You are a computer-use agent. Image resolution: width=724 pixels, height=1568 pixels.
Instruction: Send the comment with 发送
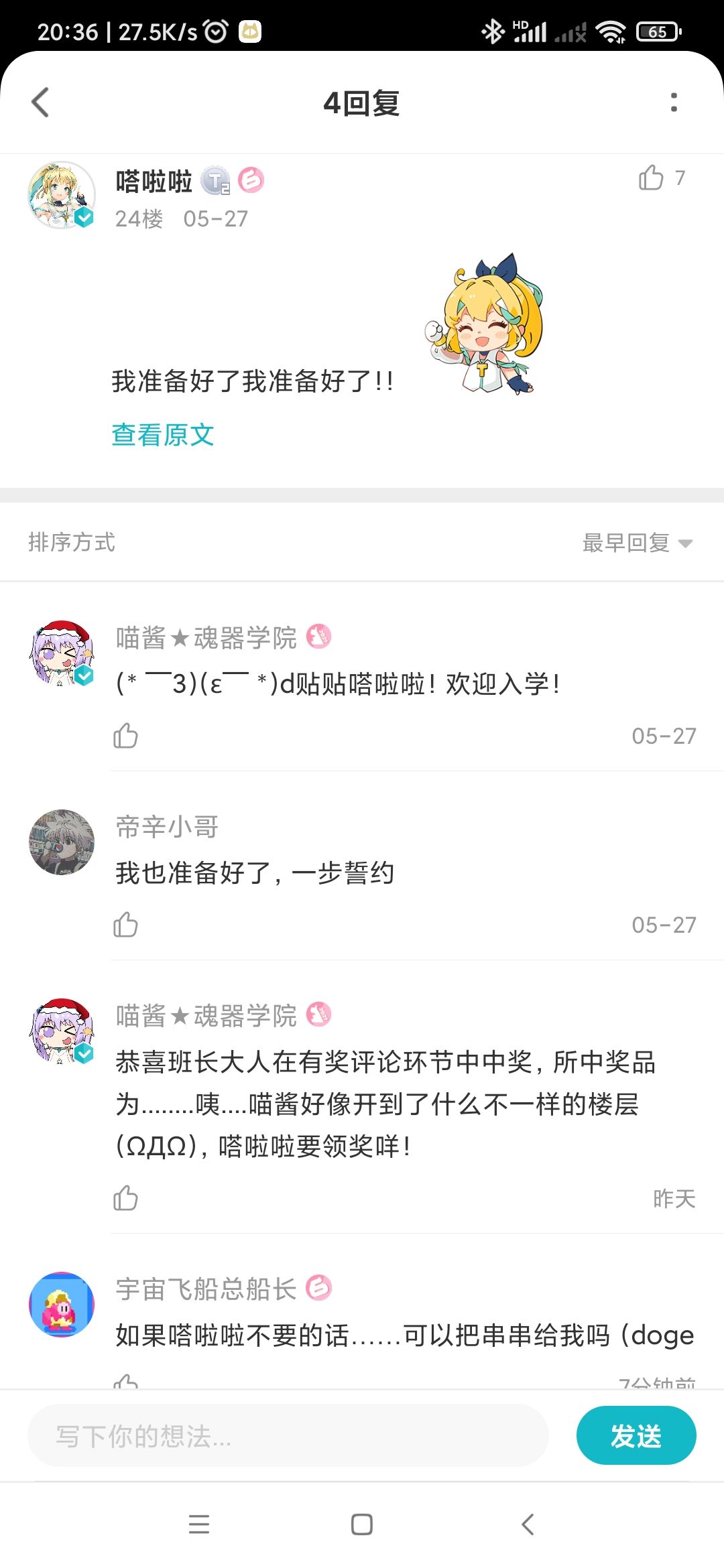pyautogui.click(x=636, y=1435)
